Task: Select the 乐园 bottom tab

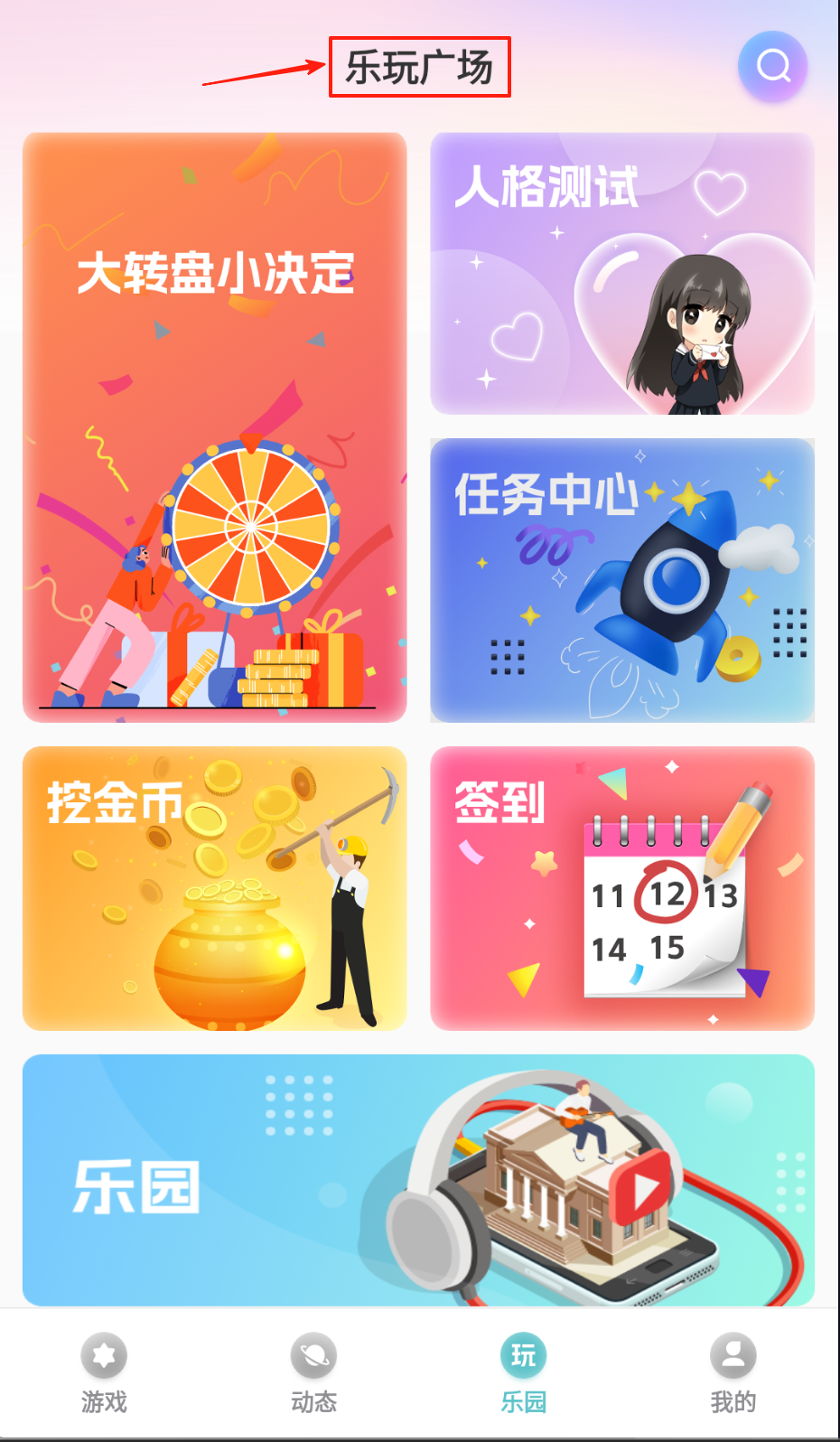Action: point(524,1372)
